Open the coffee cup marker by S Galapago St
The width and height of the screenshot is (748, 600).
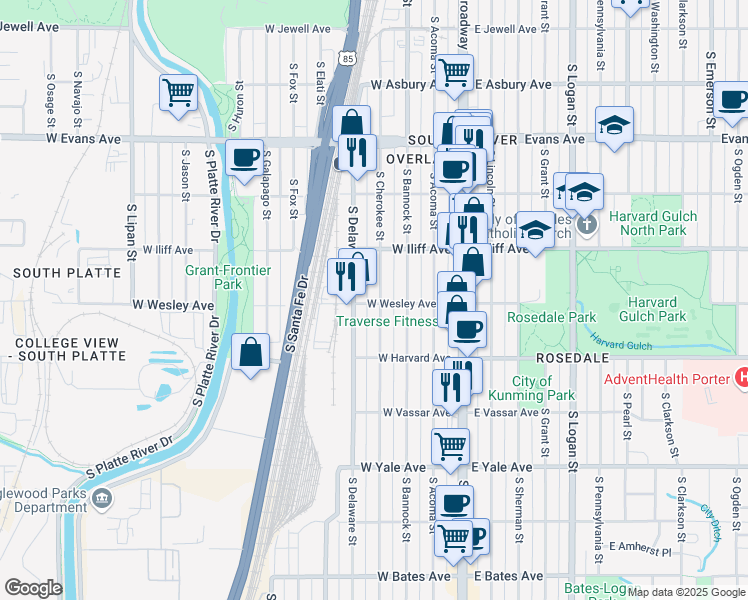244,158
